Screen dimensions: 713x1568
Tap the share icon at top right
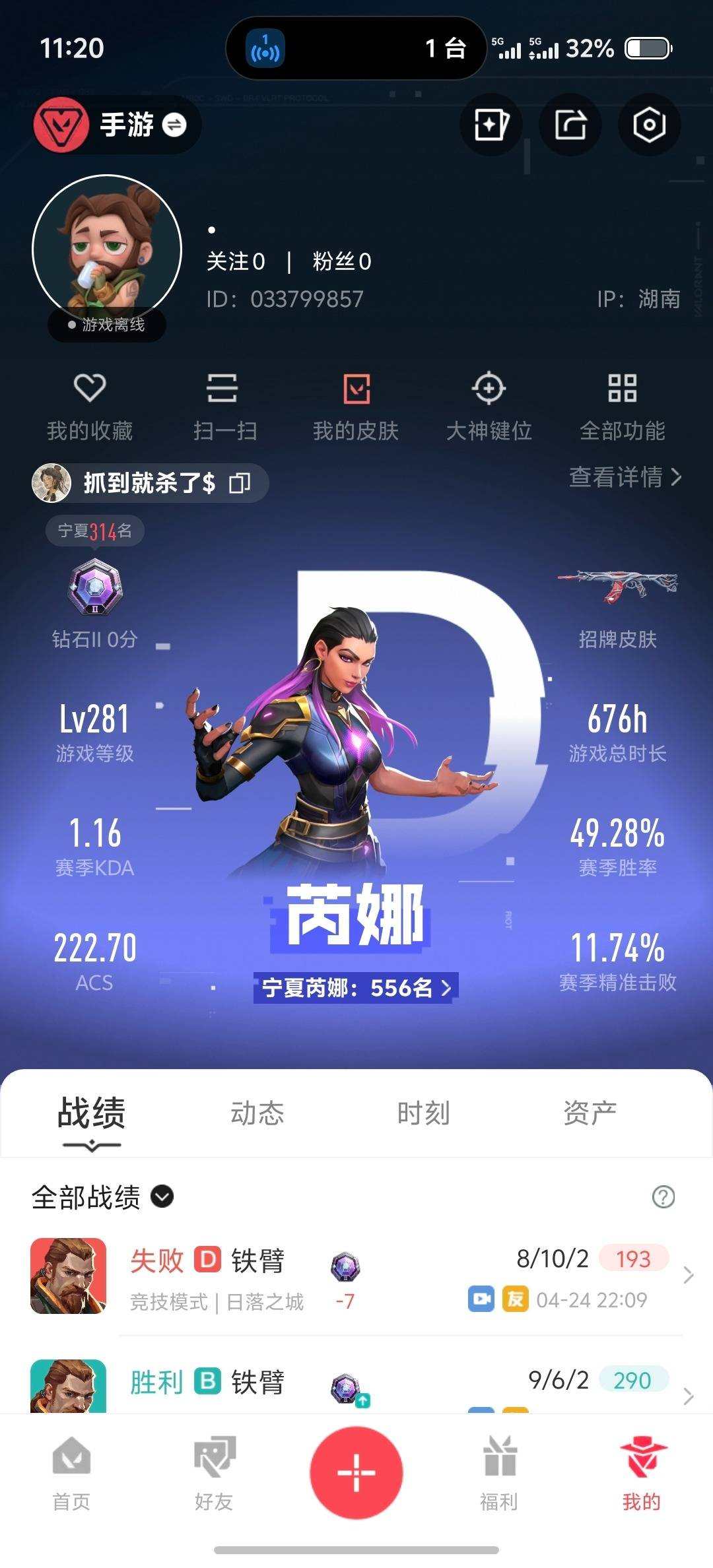pyautogui.click(x=570, y=125)
